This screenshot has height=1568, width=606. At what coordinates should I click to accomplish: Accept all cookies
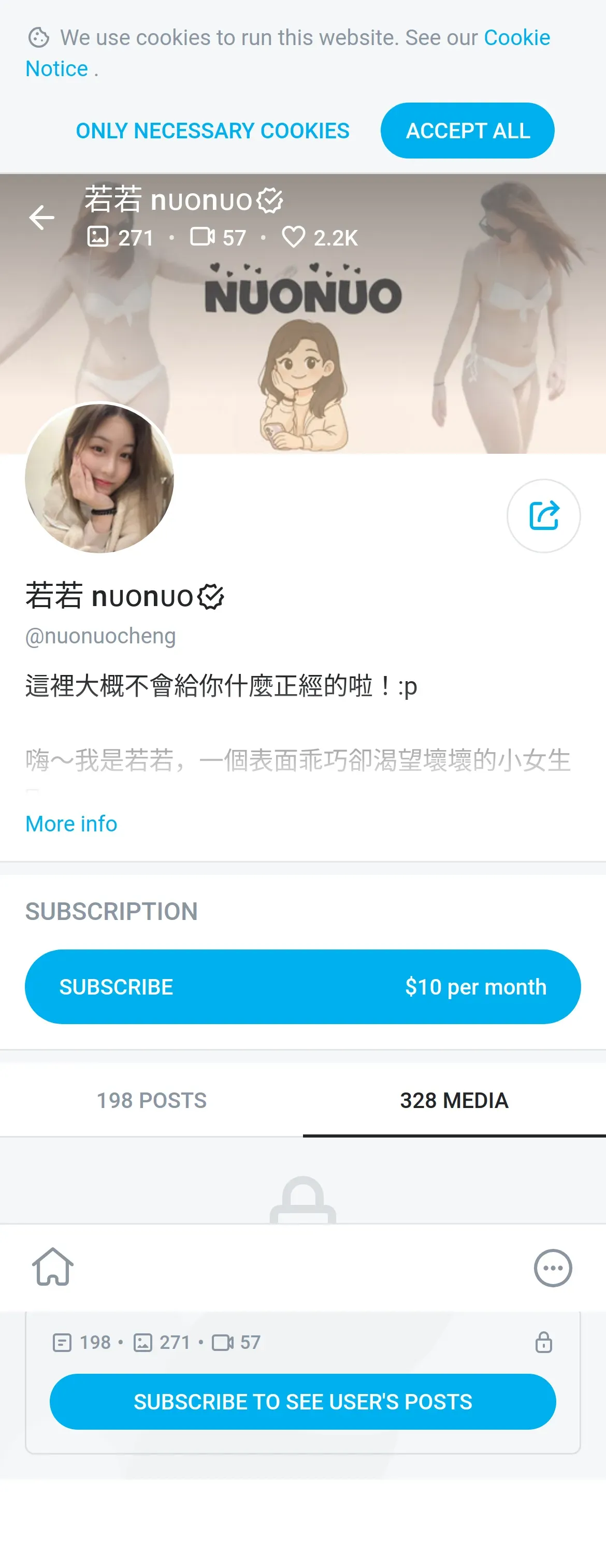tap(467, 131)
